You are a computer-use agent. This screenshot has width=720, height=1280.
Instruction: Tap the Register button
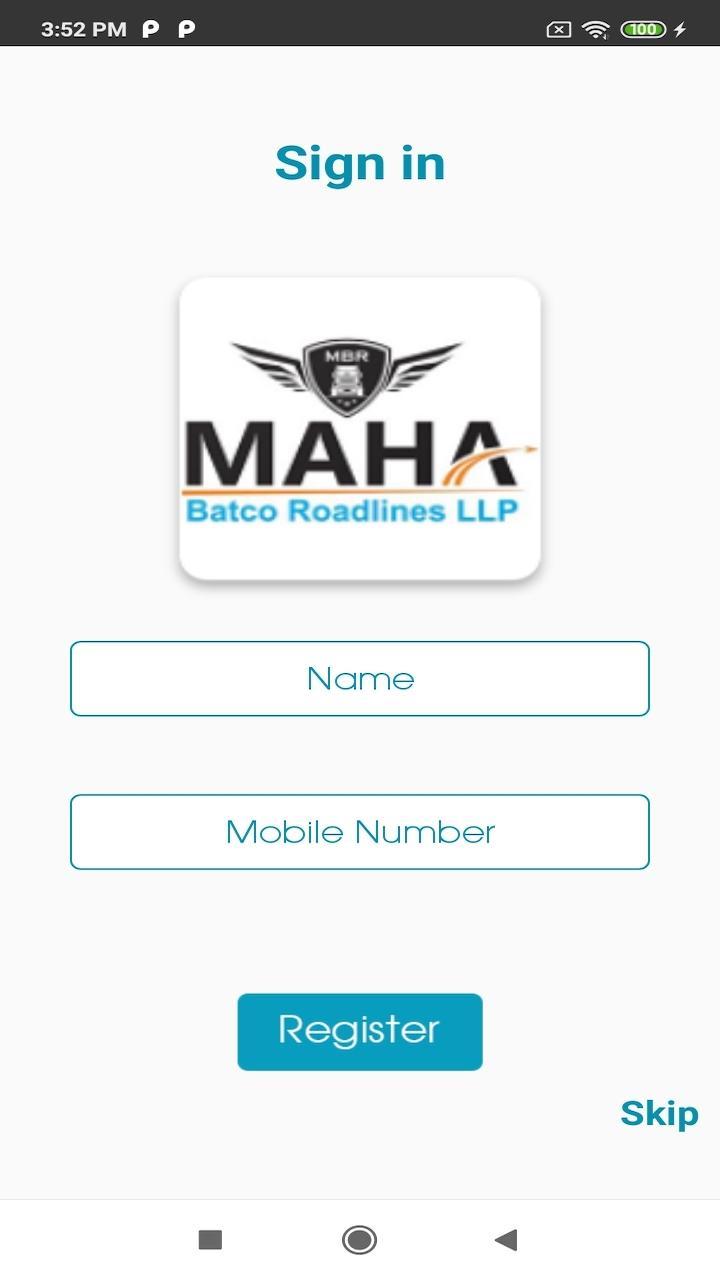[360, 1031]
